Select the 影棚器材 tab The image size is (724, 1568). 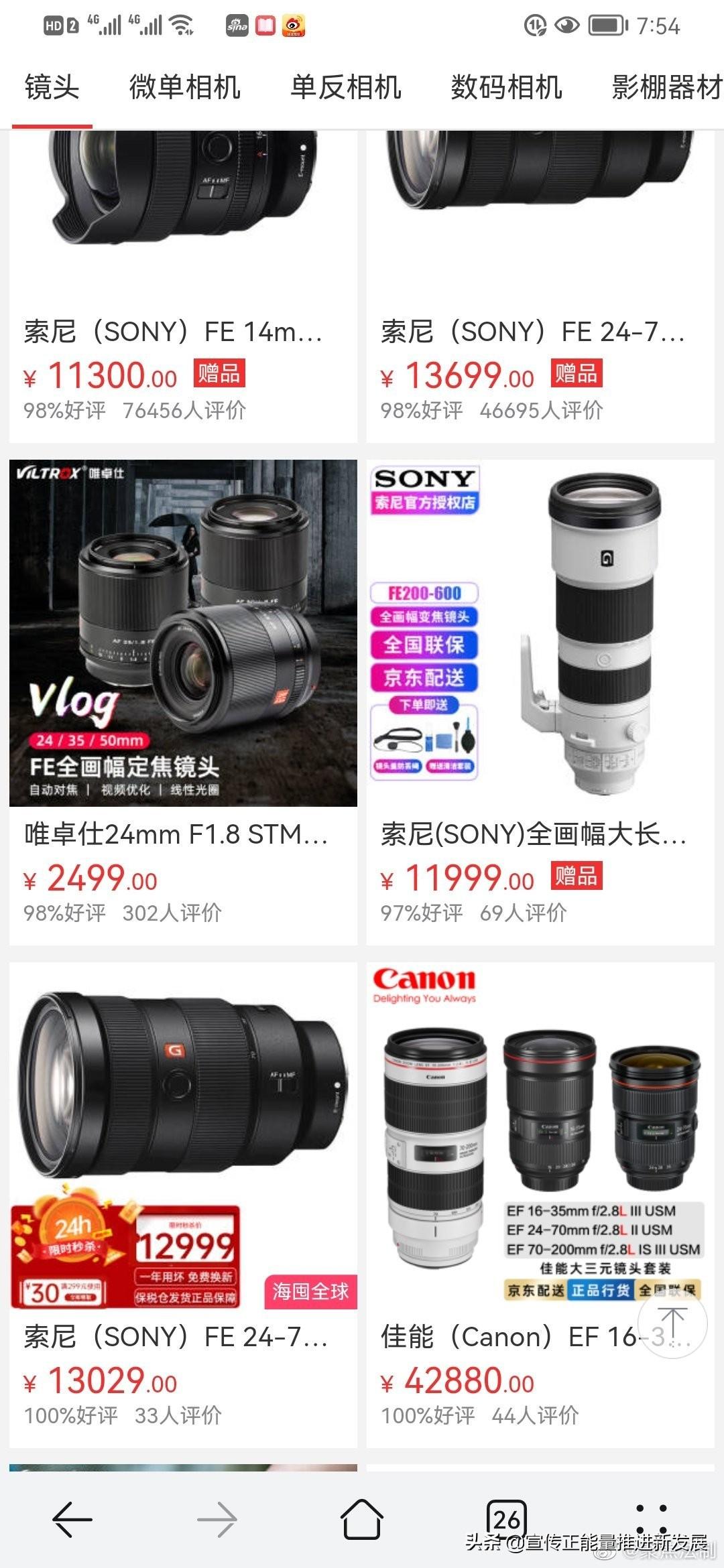(x=666, y=88)
